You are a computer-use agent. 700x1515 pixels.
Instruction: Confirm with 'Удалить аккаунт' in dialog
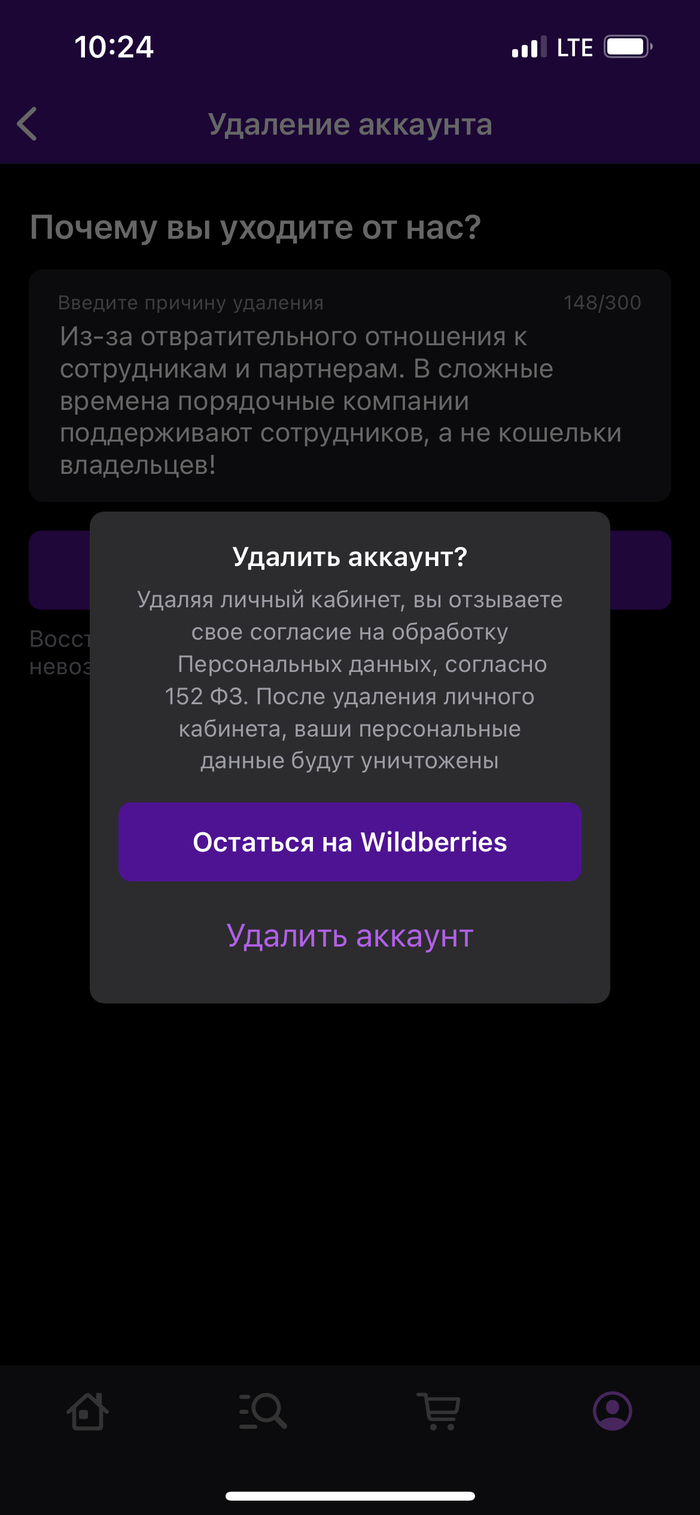350,936
